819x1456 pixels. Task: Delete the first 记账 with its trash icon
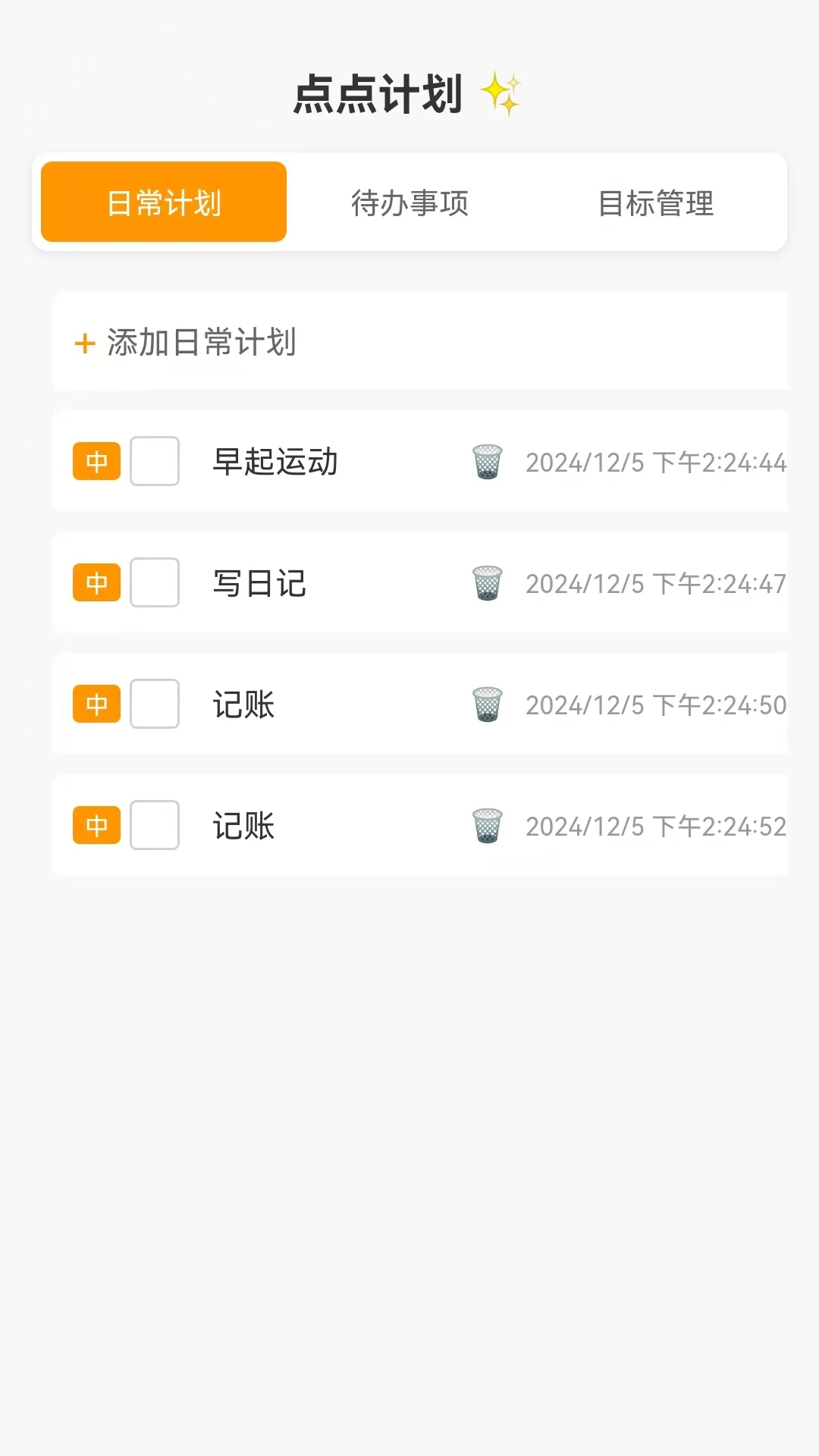[486, 704]
